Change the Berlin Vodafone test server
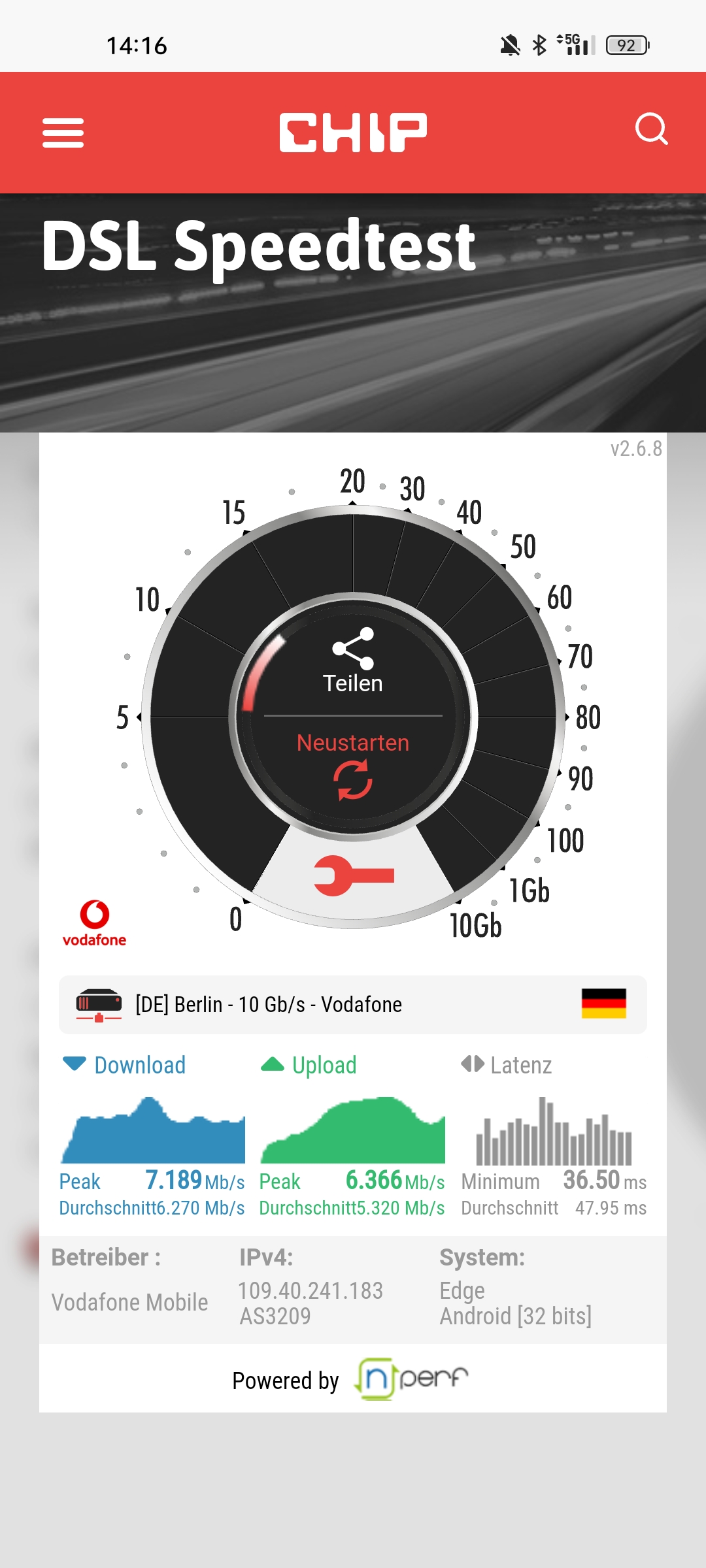 click(353, 1004)
